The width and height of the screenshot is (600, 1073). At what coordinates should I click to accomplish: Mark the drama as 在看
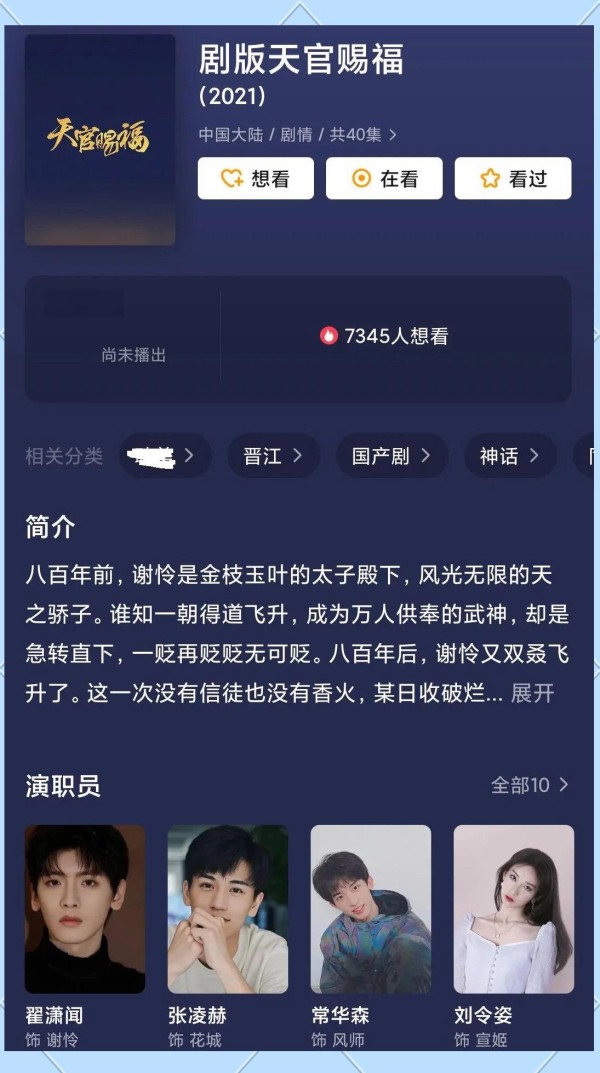[x=384, y=179]
